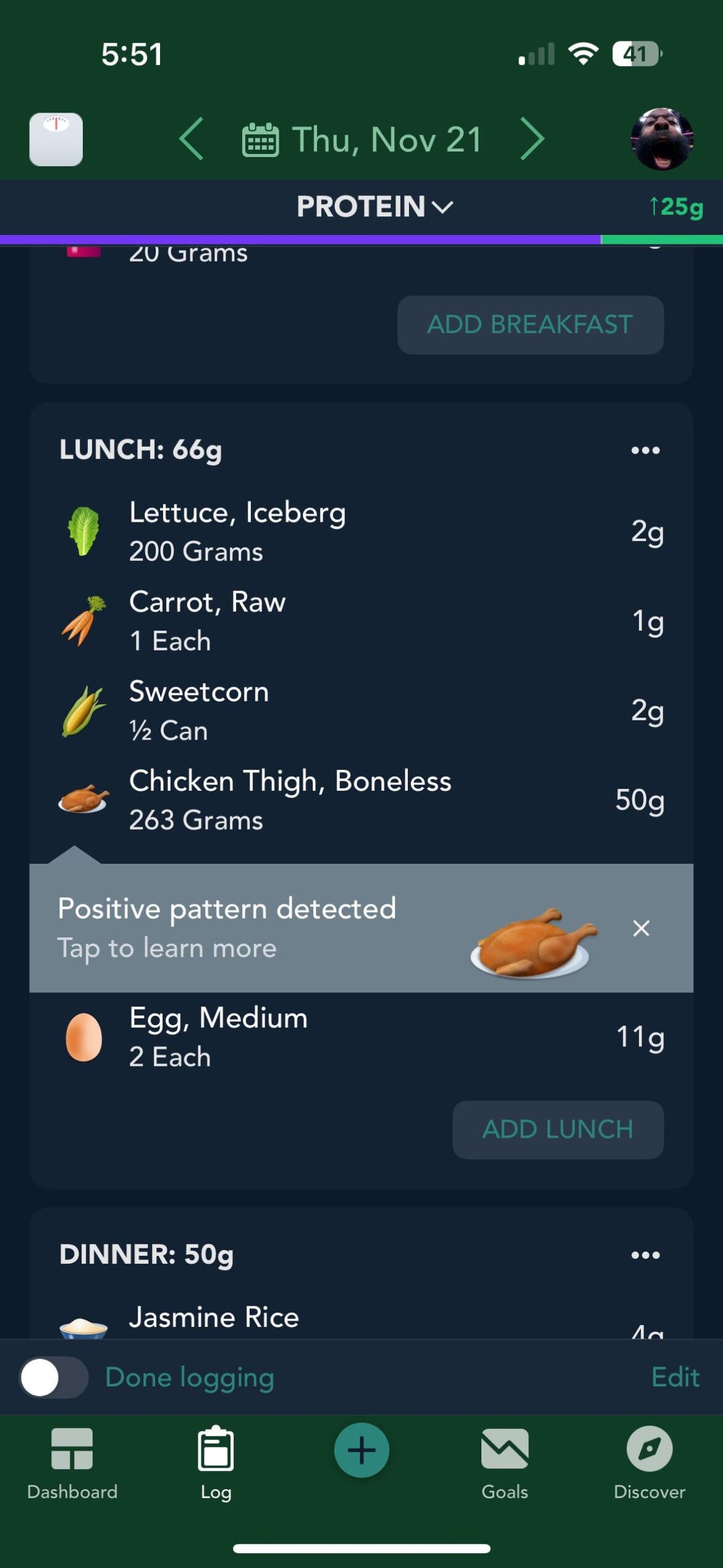Open the LUNCH options menu
The height and width of the screenshot is (1568, 723).
pos(645,450)
